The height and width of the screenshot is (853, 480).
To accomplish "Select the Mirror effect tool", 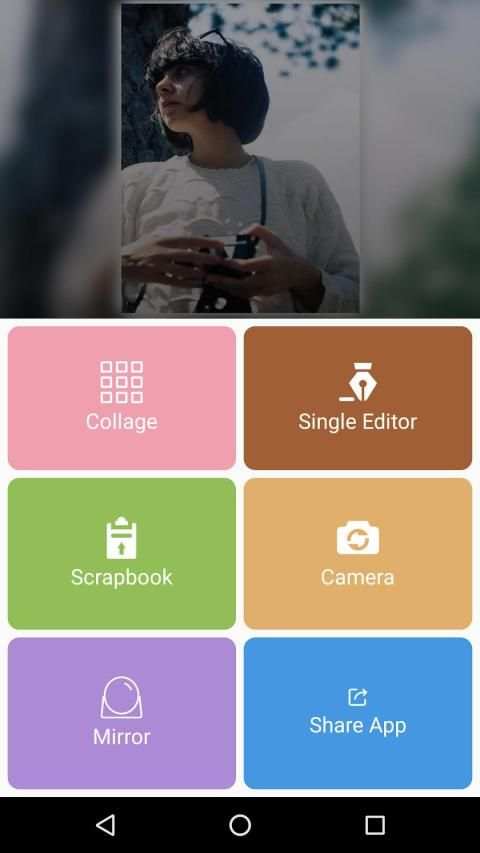I will point(122,713).
